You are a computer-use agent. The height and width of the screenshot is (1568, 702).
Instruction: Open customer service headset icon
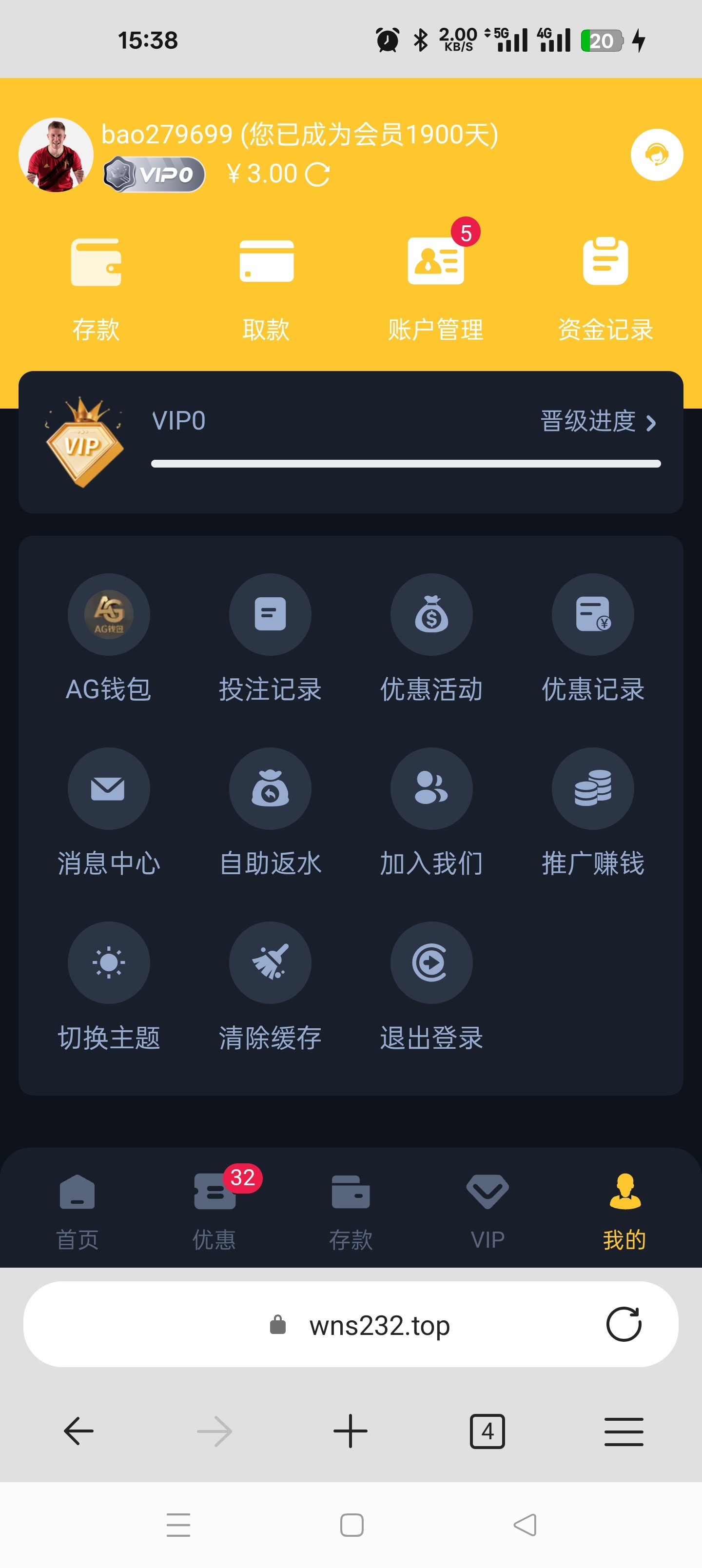point(656,155)
